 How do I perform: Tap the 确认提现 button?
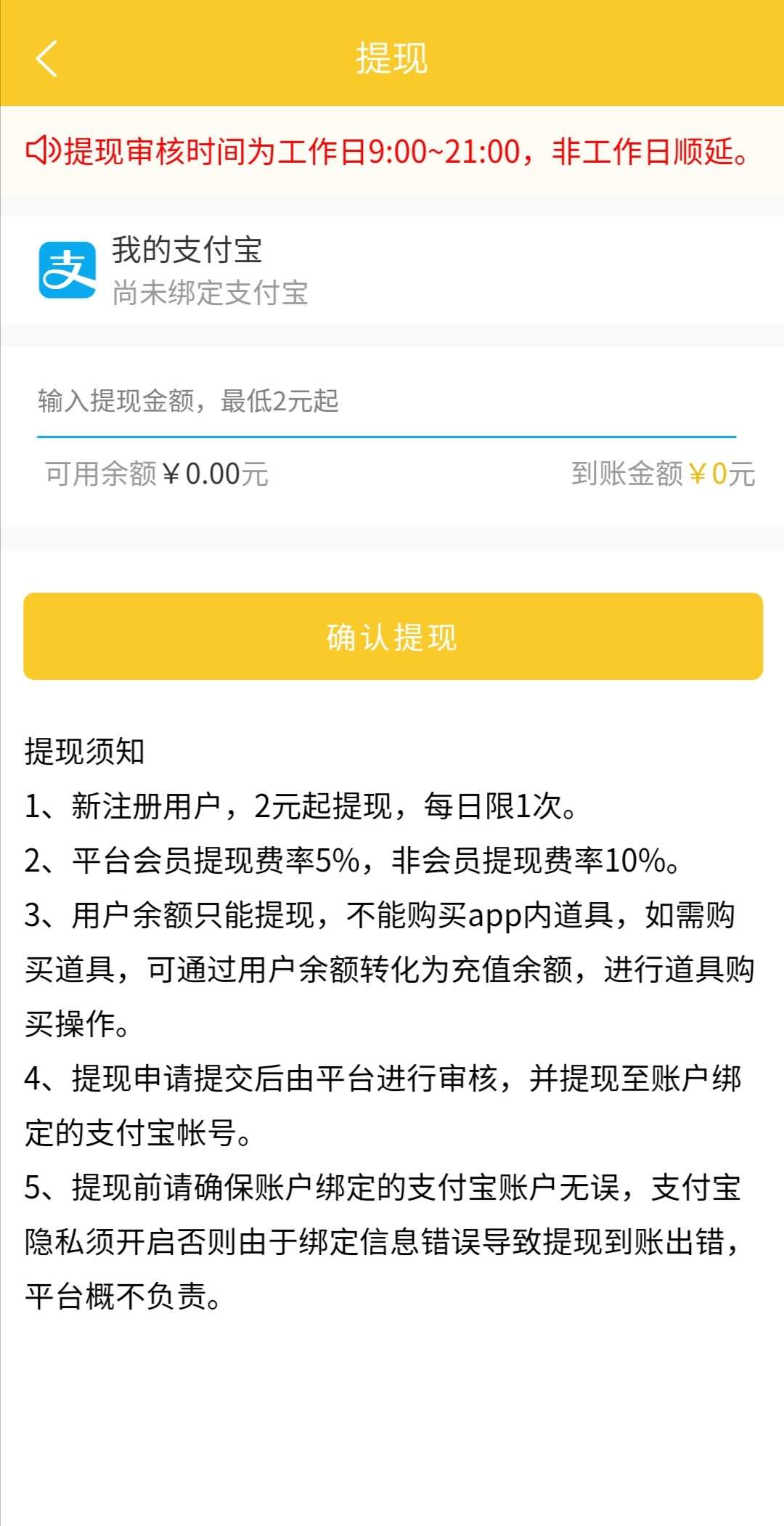tap(393, 636)
